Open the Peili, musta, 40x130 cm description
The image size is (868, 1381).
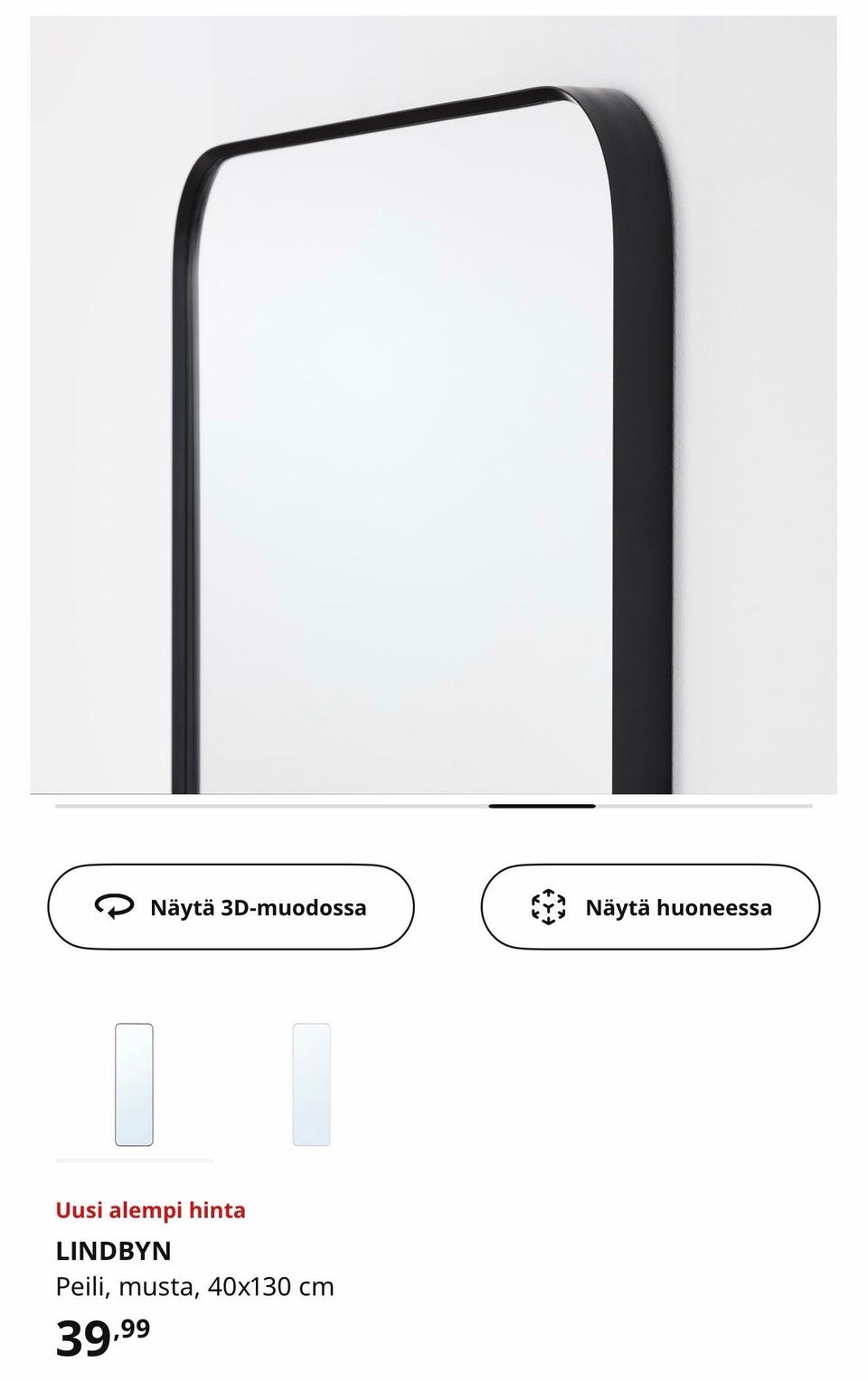pyautogui.click(x=193, y=1287)
